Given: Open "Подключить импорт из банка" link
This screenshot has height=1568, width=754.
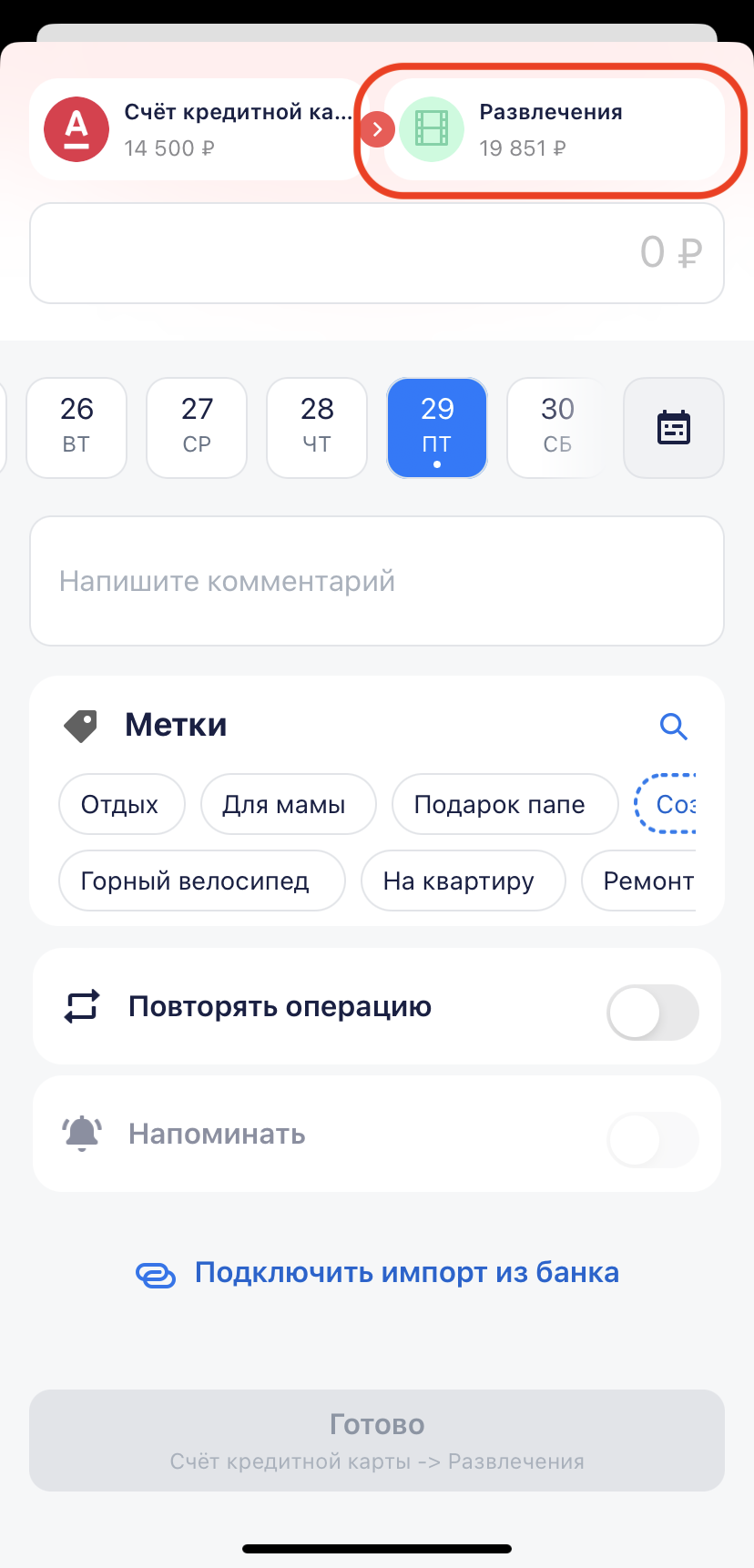Looking at the screenshot, I should (x=377, y=1273).
